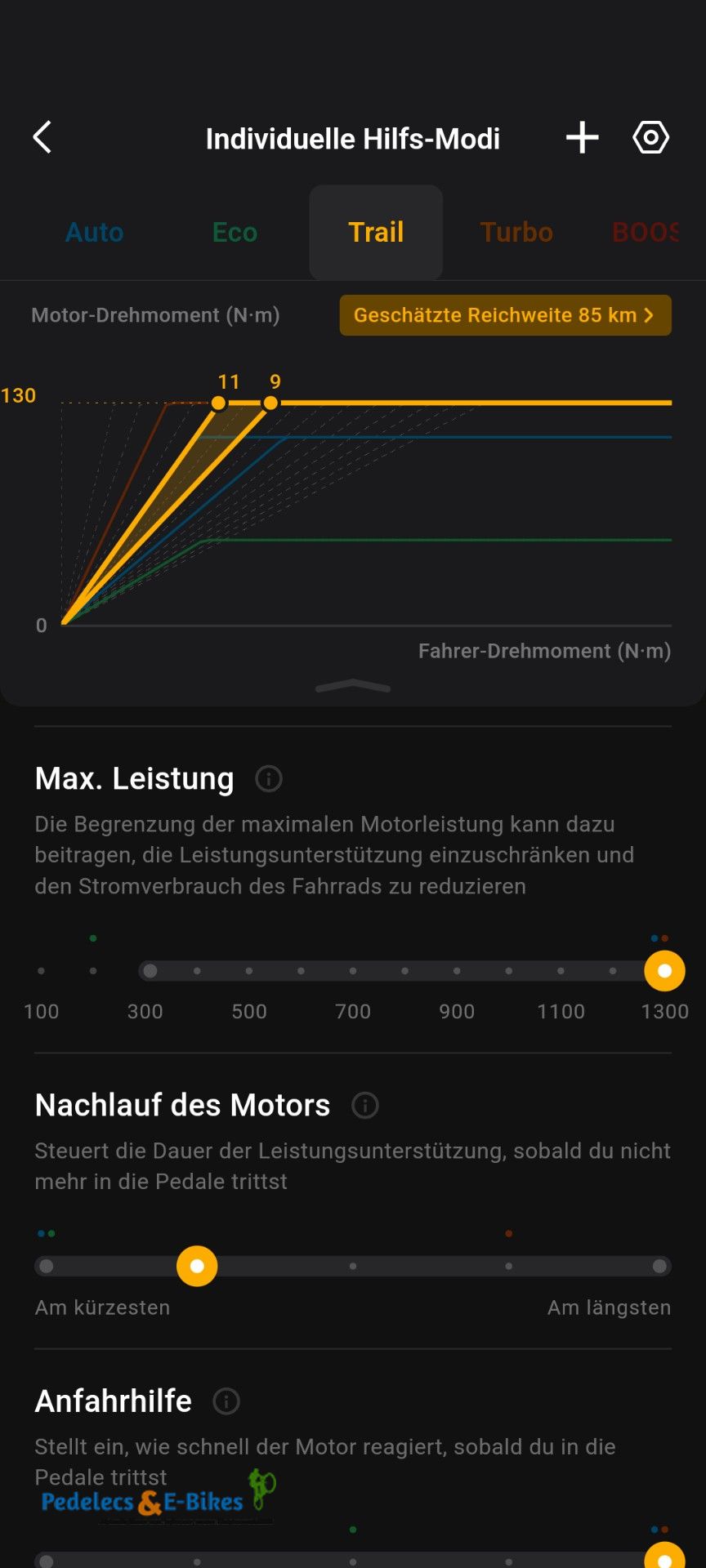Go back using the top-left arrow
The height and width of the screenshot is (1568, 706).
(42, 137)
